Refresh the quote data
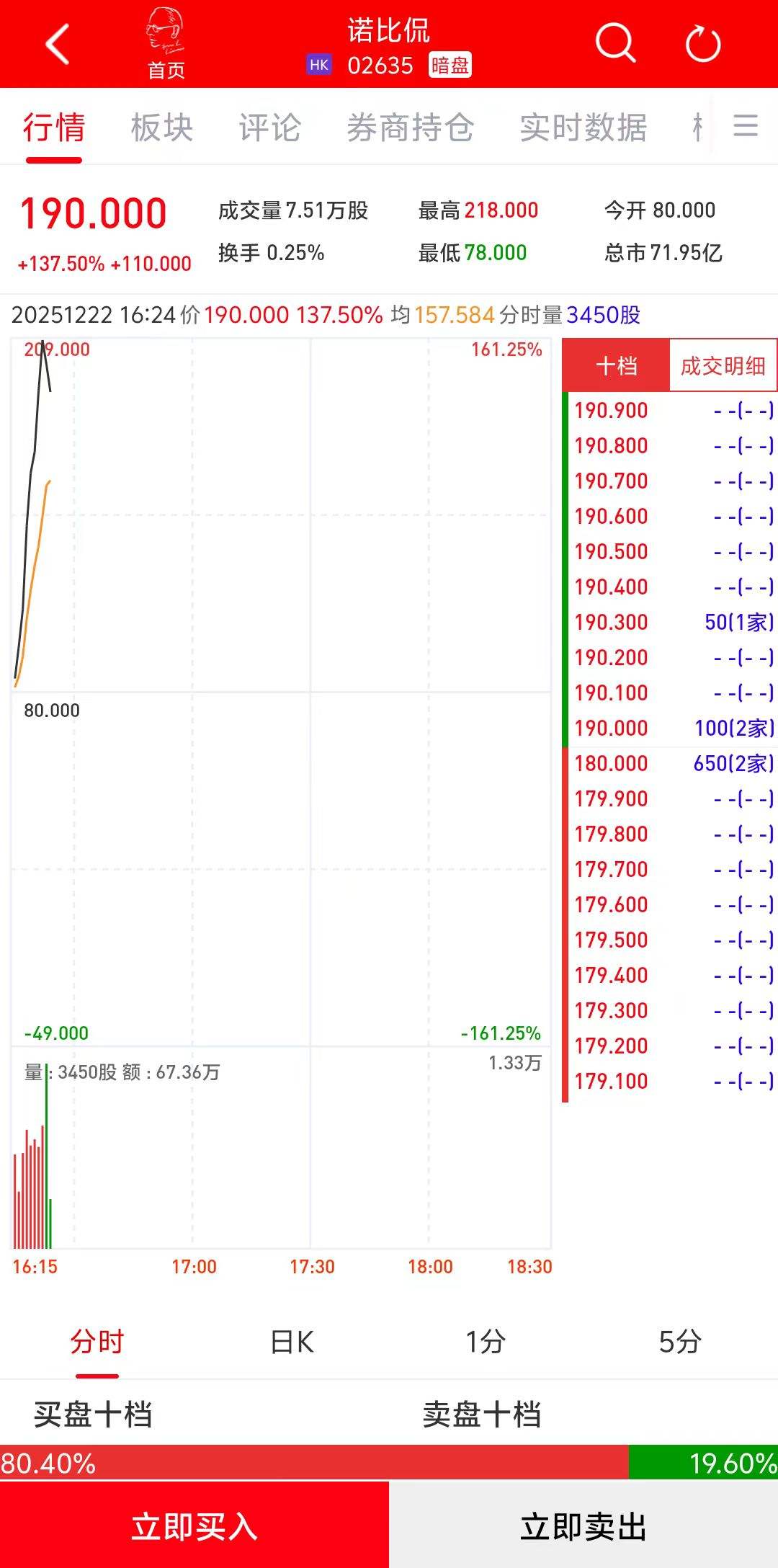 [702, 44]
